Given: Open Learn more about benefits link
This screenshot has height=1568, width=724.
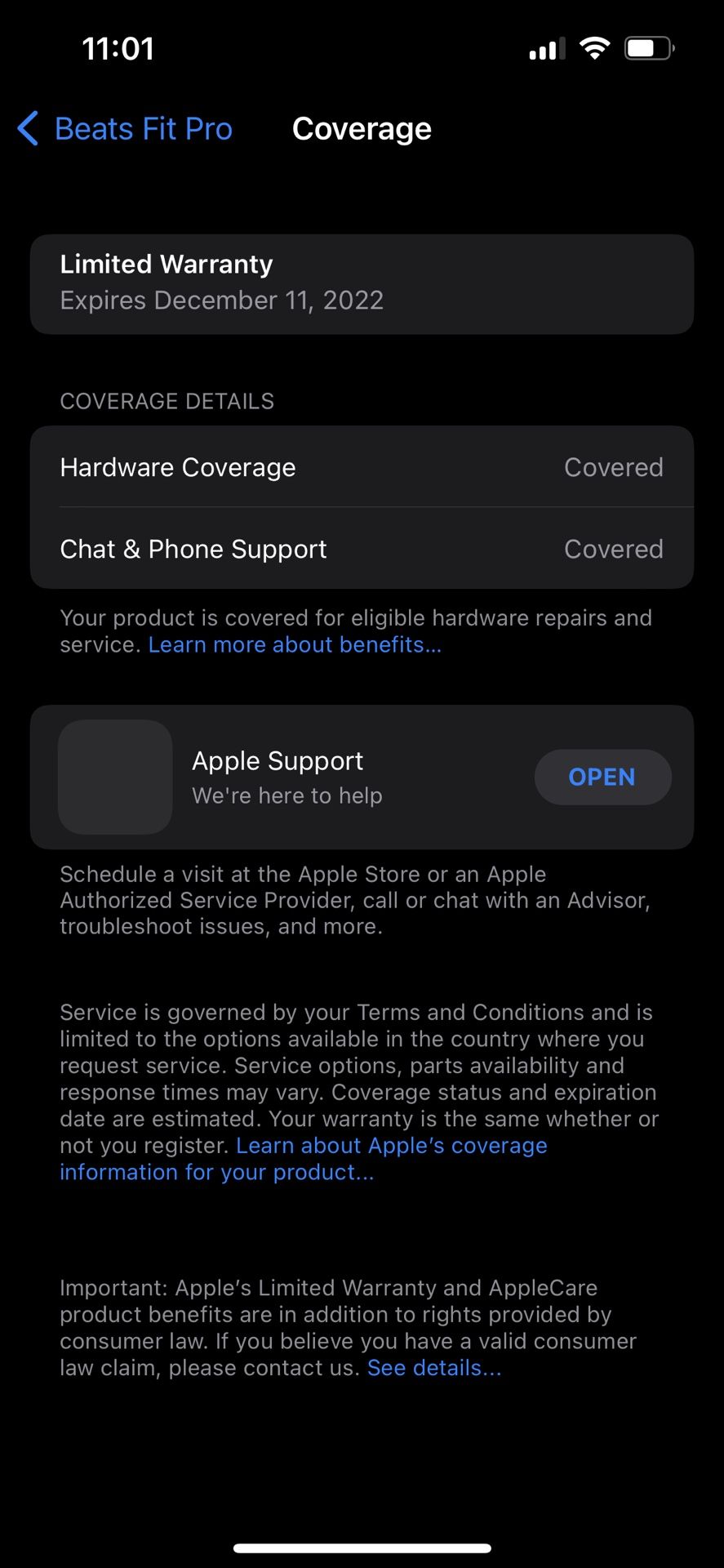Looking at the screenshot, I should (295, 644).
